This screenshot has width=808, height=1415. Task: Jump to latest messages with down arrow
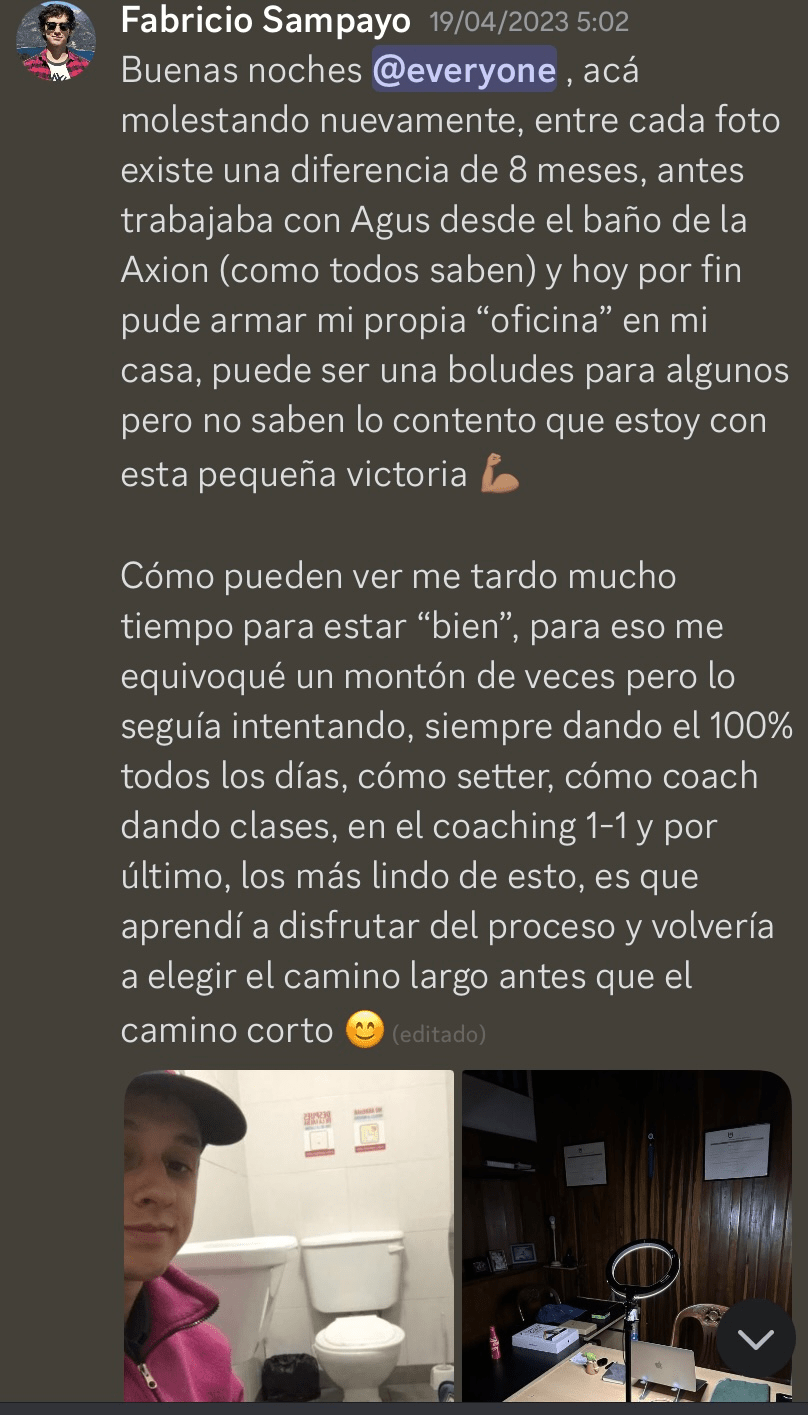tap(756, 1339)
